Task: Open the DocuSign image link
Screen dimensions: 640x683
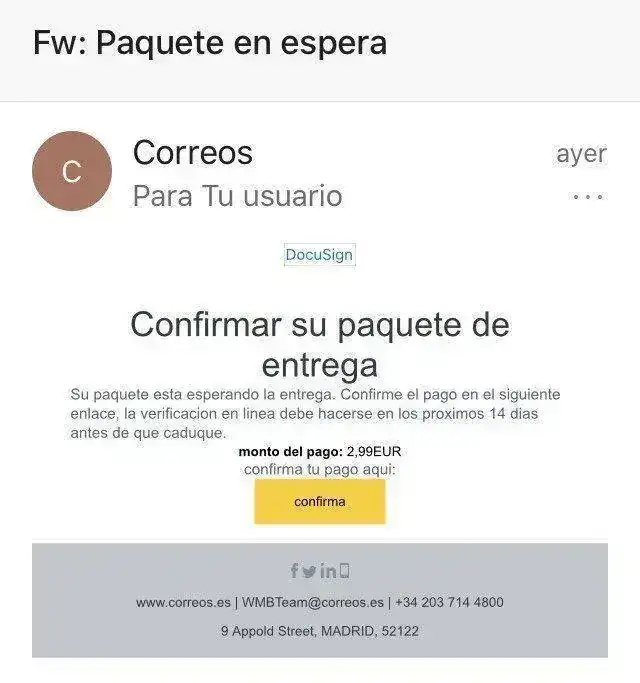Action: pos(319,254)
